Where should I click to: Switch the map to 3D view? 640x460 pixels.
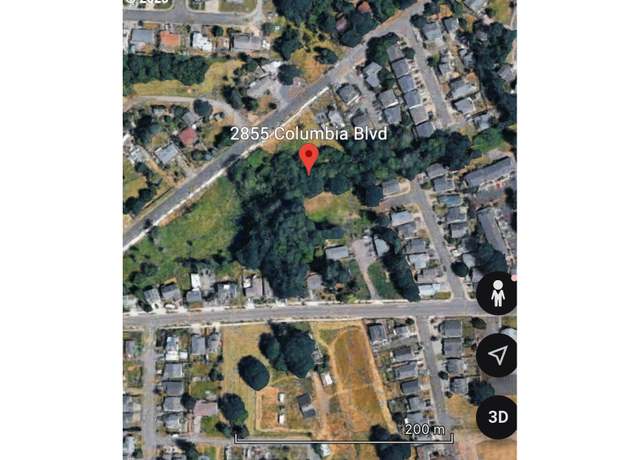(x=496, y=415)
